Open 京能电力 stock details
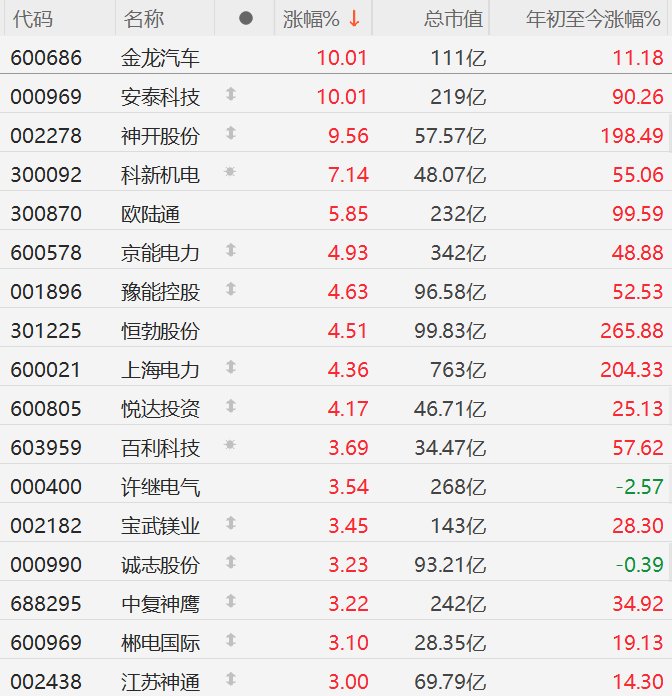 tap(158, 253)
